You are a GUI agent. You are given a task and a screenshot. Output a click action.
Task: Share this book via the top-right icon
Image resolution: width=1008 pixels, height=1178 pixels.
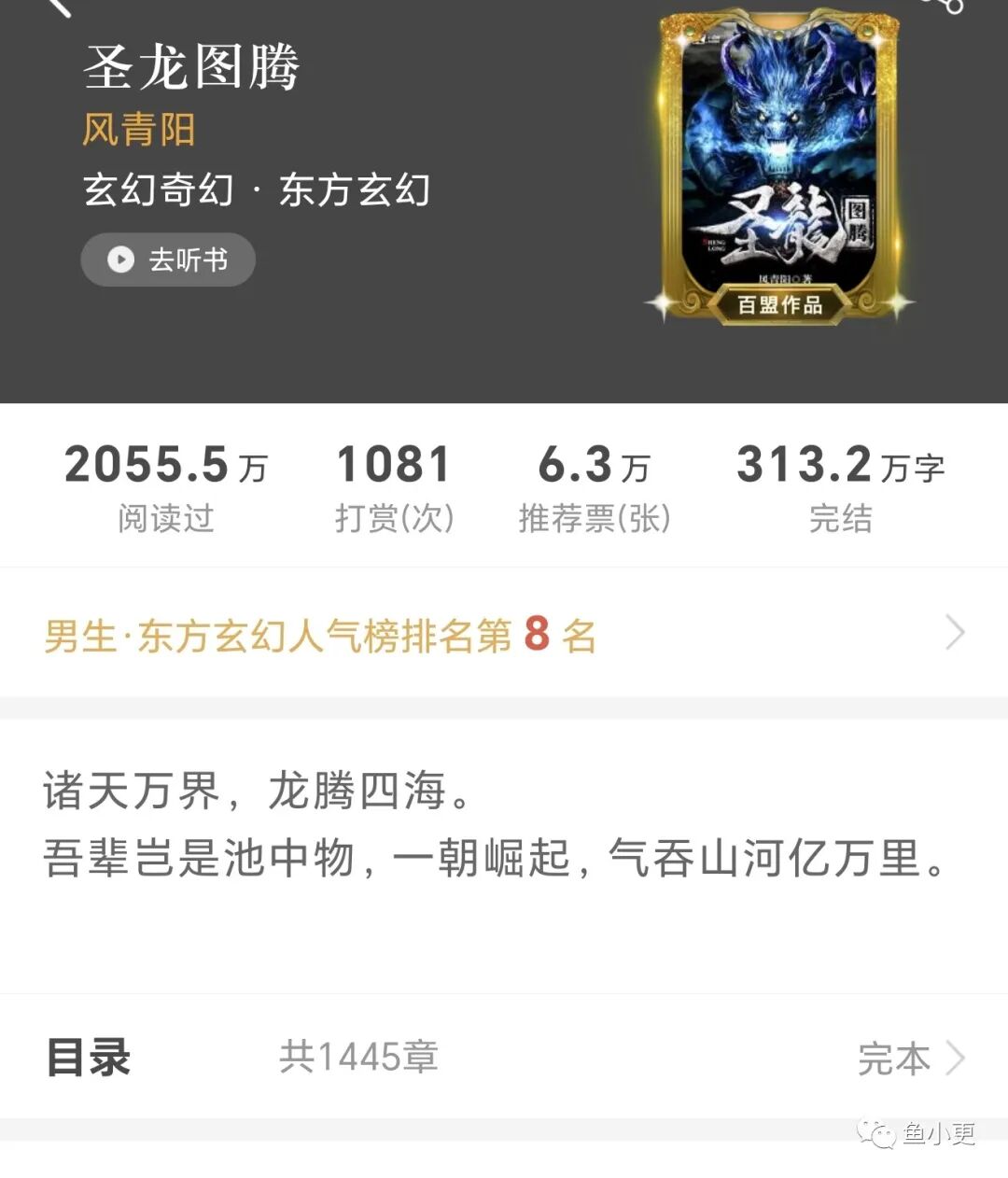[943, 6]
